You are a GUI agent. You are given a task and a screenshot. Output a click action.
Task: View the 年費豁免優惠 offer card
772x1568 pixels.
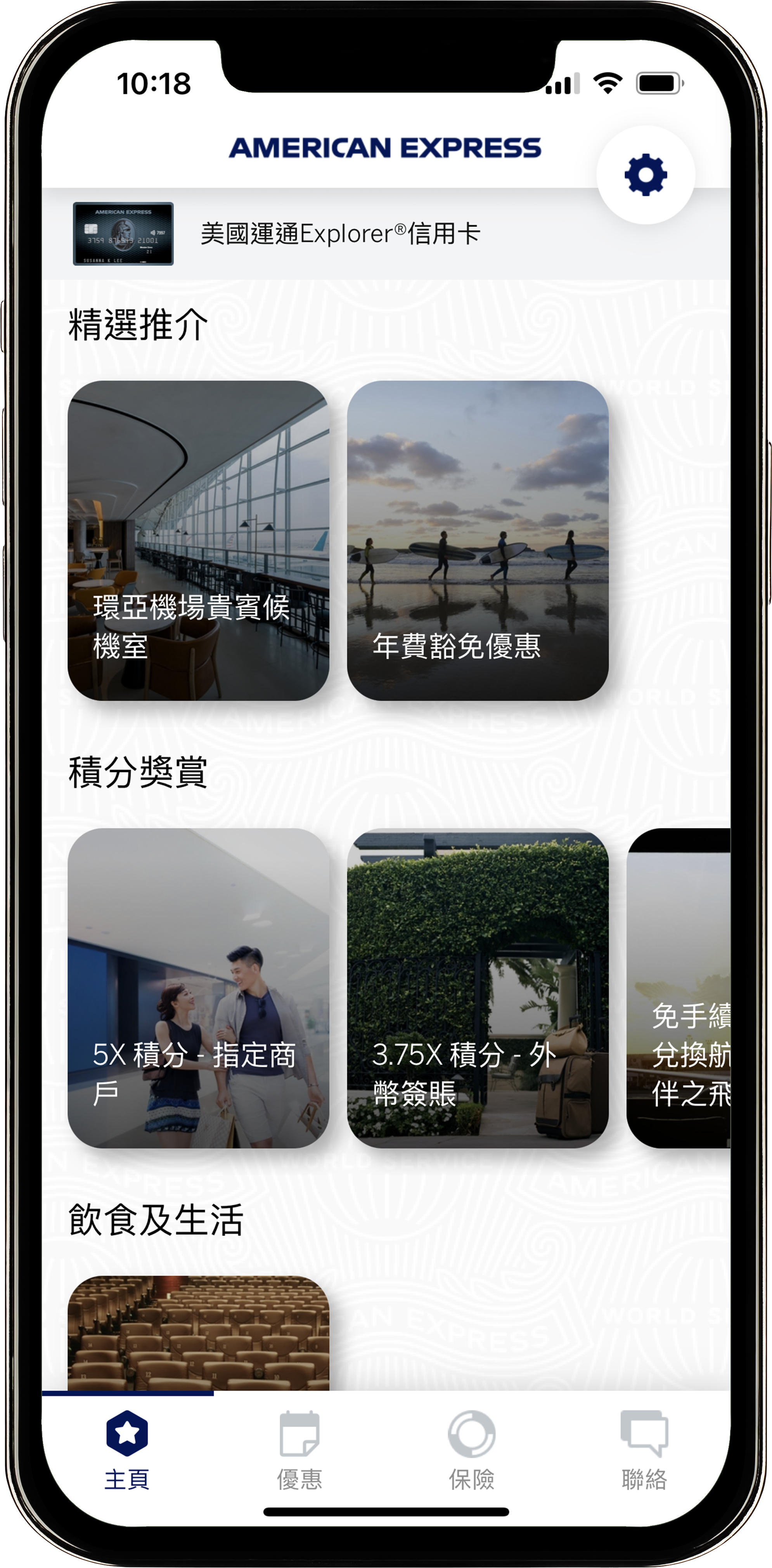pos(478,540)
